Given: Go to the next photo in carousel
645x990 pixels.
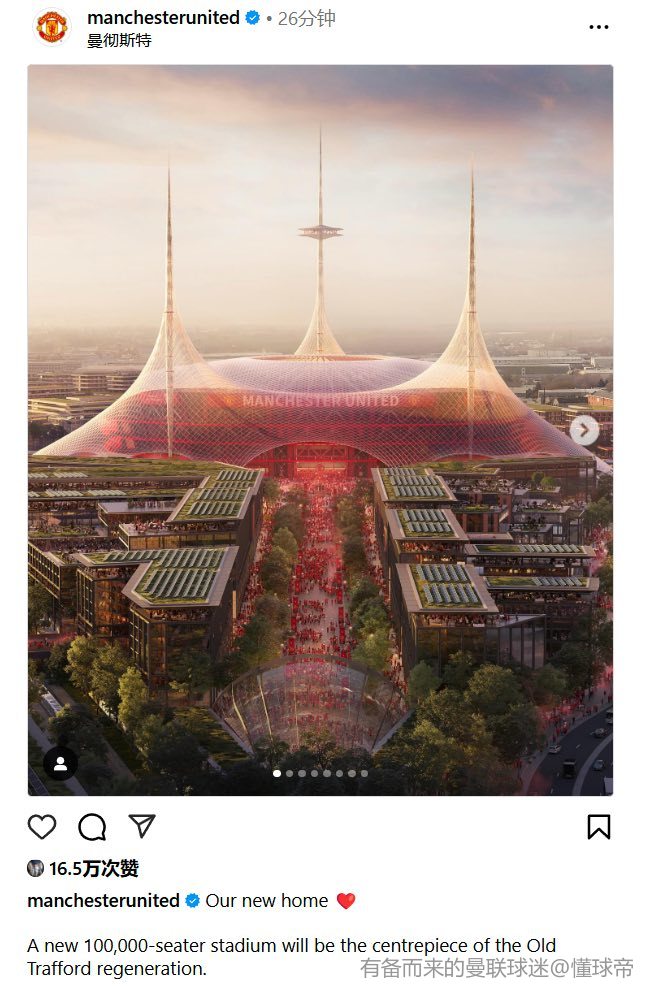Looking at the screenshot, I should (x=584, y=430).
